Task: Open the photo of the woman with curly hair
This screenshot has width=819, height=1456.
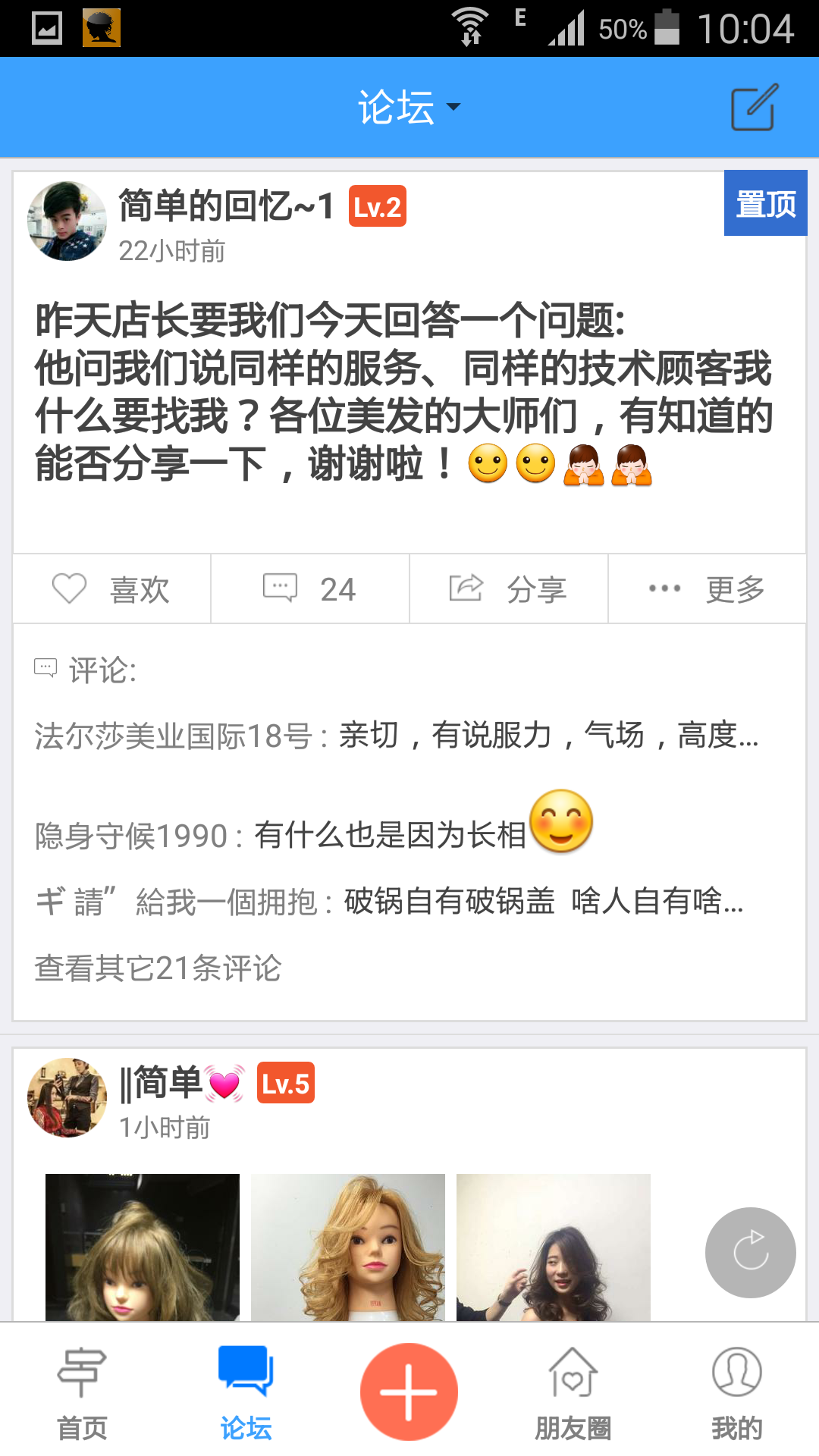Action: (554, 1247)
